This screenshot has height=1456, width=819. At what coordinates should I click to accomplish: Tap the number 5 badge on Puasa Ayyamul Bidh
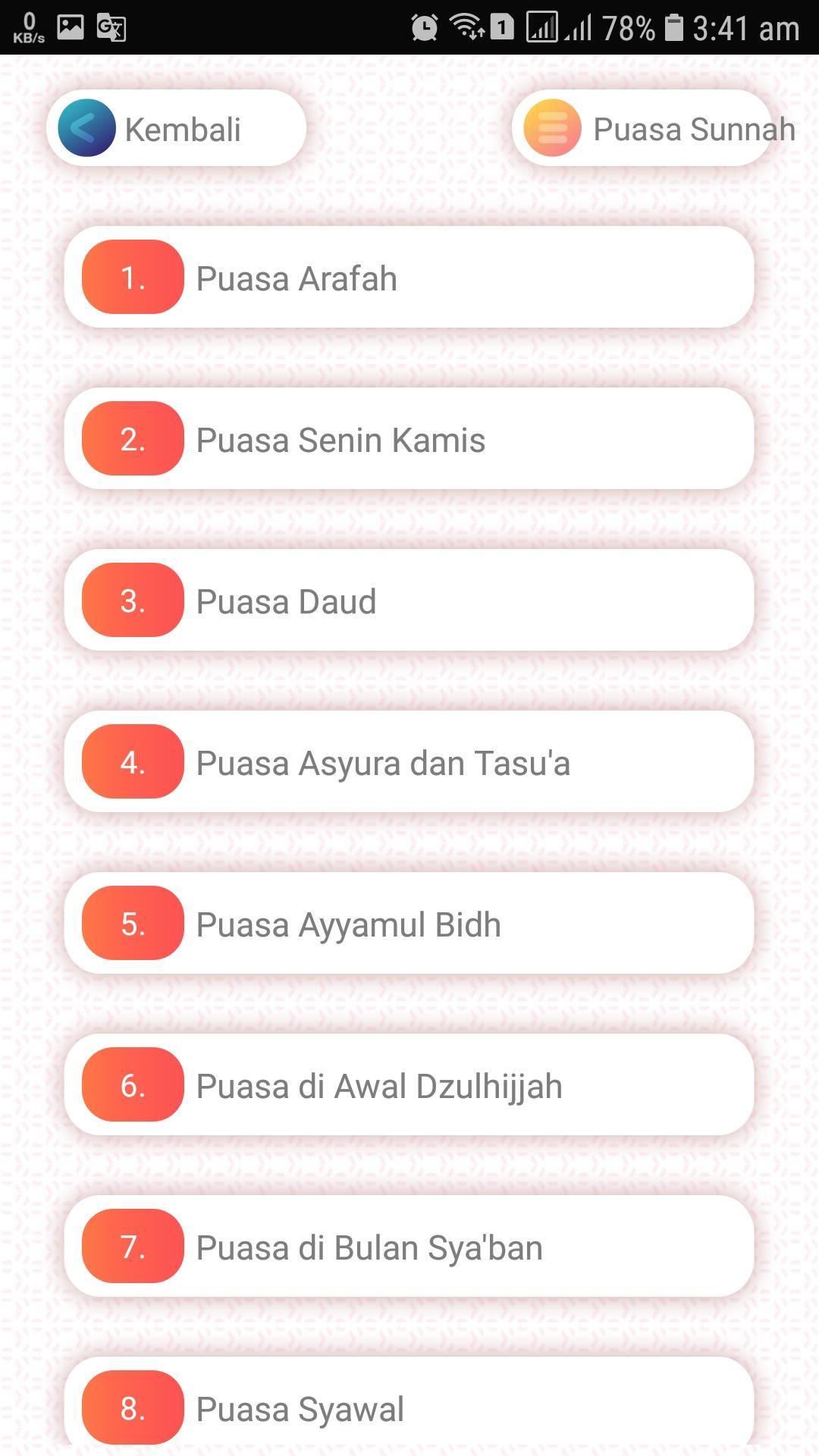133,924
